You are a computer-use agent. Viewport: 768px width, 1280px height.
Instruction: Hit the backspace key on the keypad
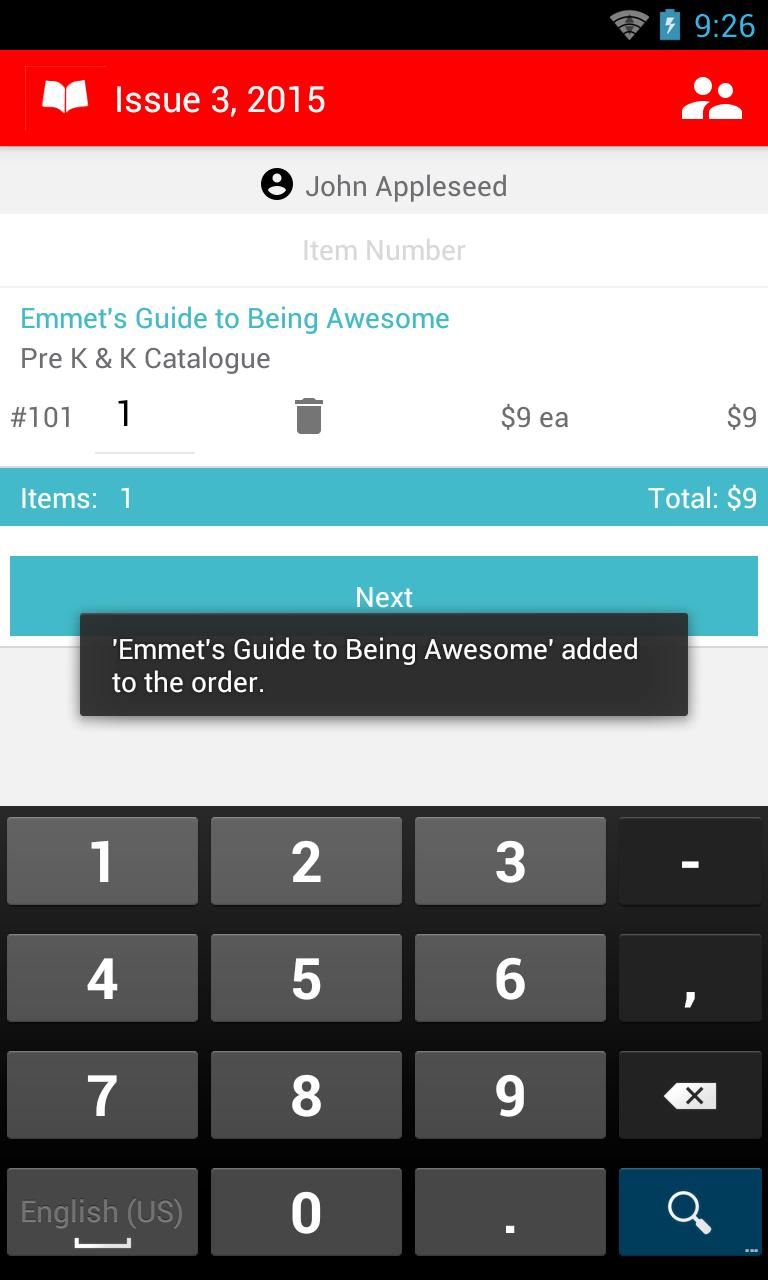(689, 1095)
